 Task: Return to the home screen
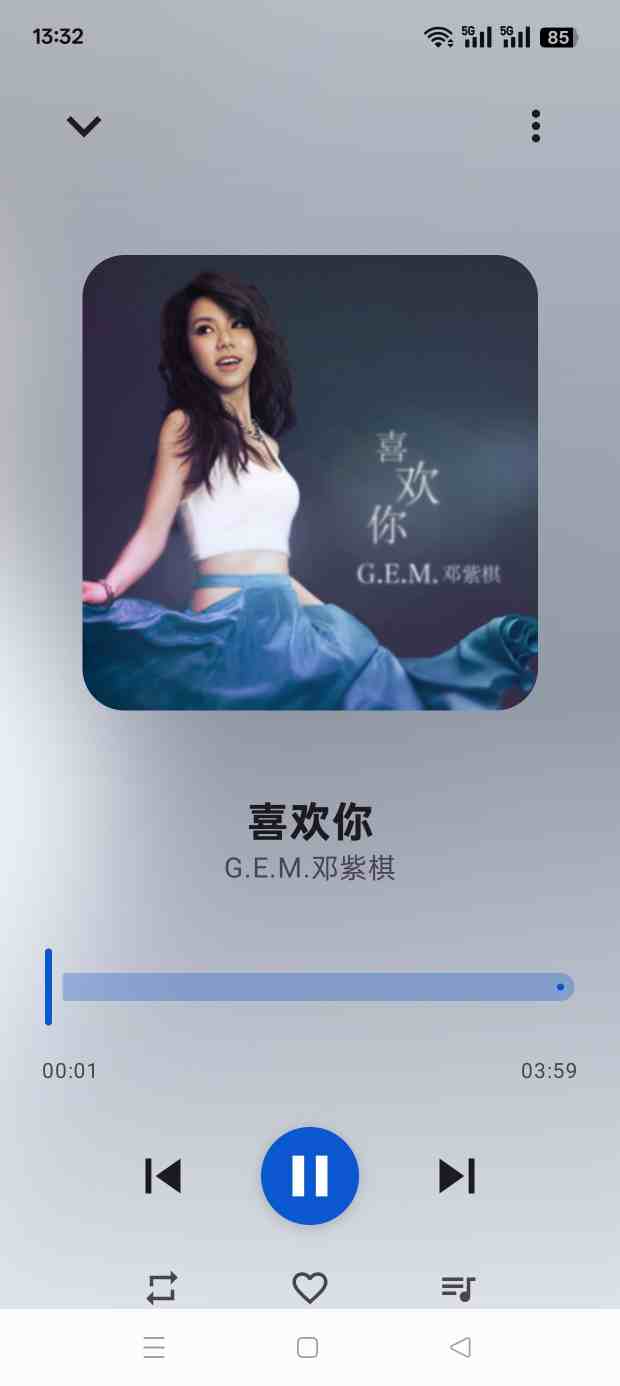point(308,1348)
